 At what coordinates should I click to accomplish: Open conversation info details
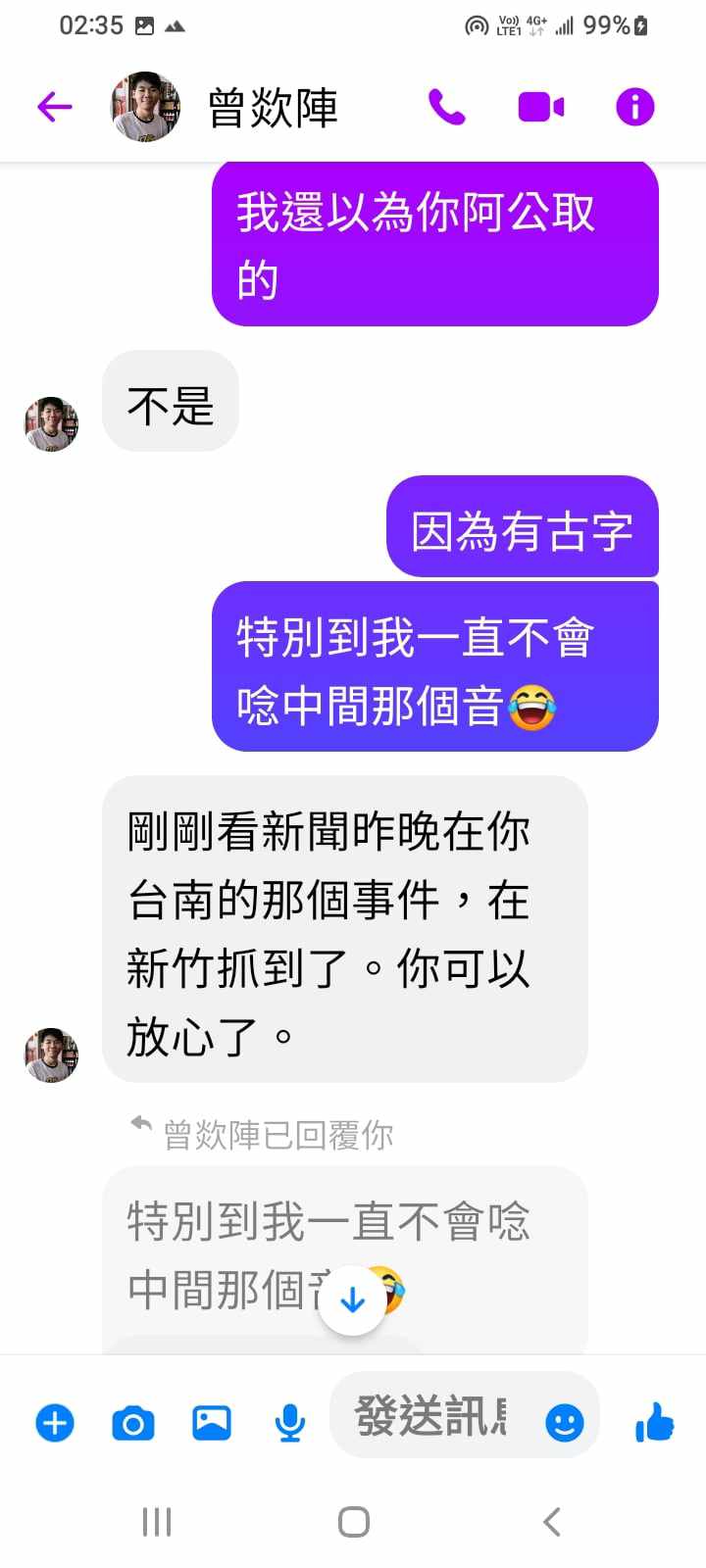coord(634,107)
